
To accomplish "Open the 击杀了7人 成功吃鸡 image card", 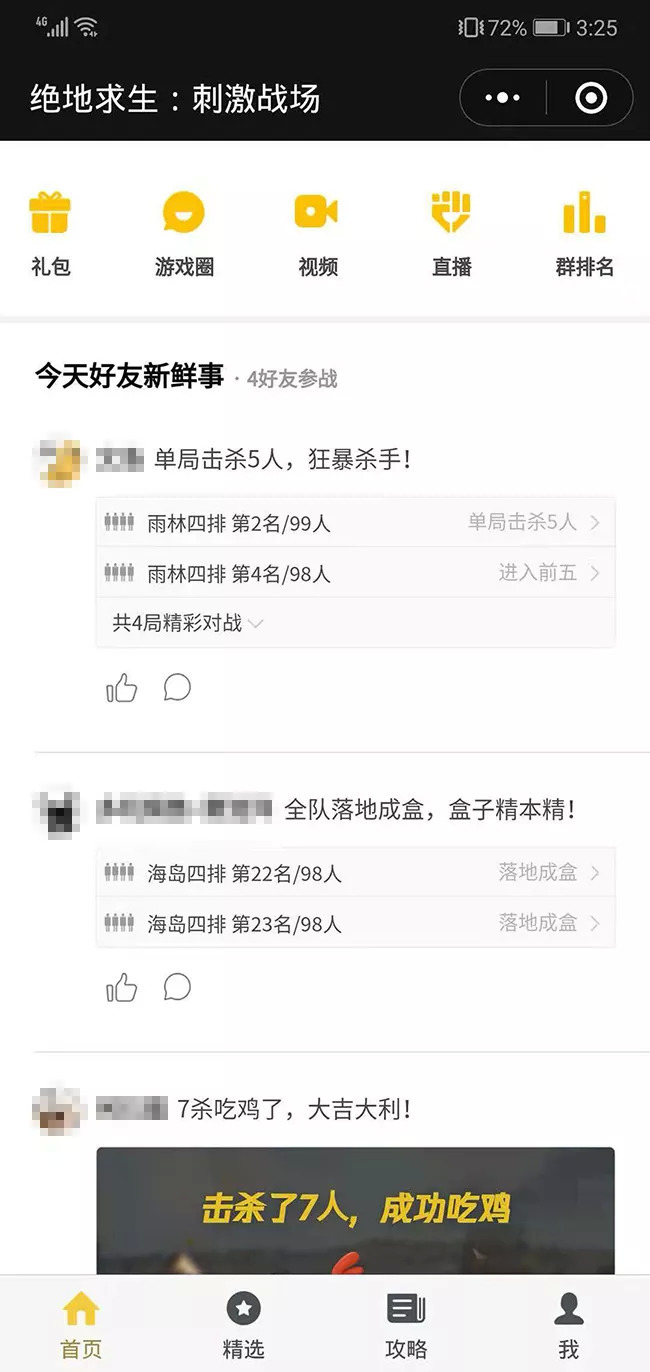I will coord(355,1211).
